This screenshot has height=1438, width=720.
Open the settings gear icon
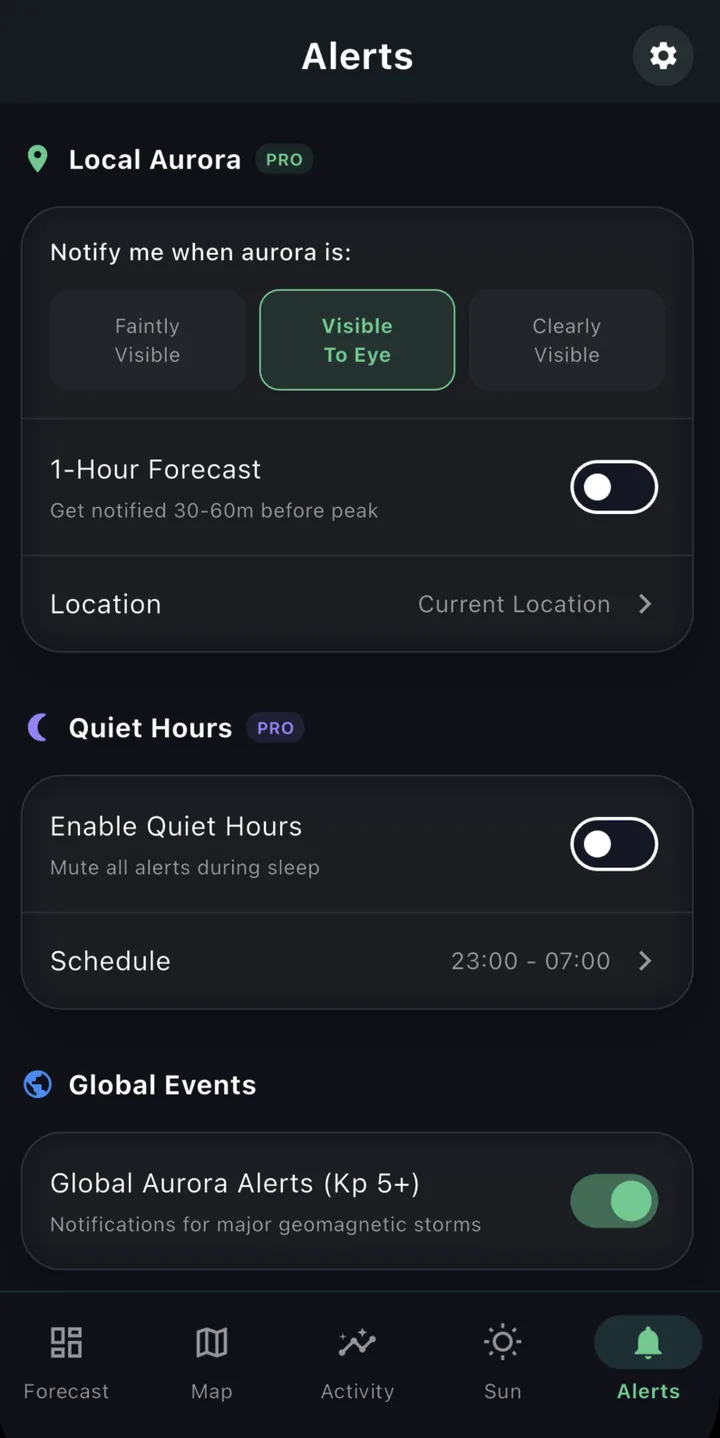pos(663,56)
